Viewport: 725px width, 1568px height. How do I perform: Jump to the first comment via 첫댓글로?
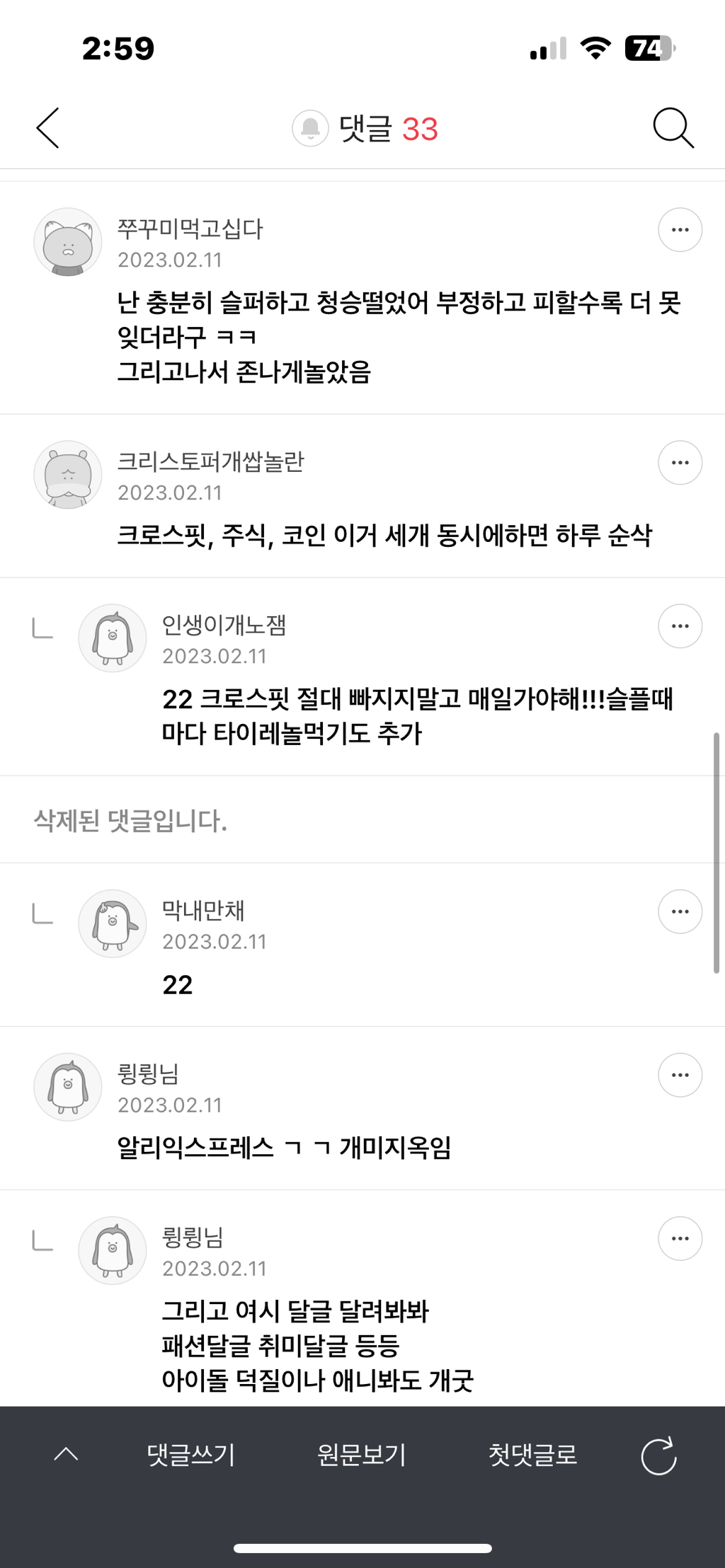(532, 1455)
